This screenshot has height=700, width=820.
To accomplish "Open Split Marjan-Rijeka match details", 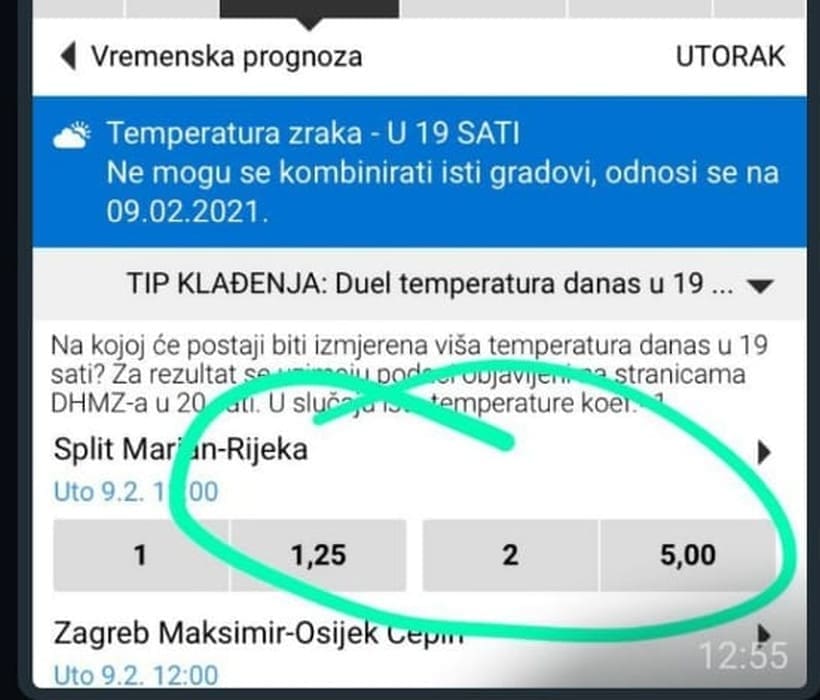I will [x=764, y=453].
